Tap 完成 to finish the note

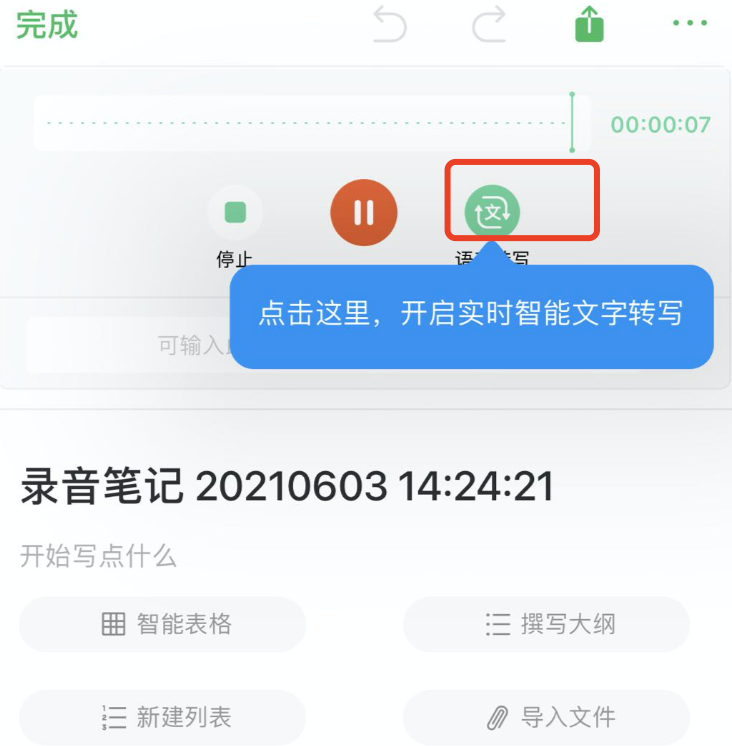(46, 25)
